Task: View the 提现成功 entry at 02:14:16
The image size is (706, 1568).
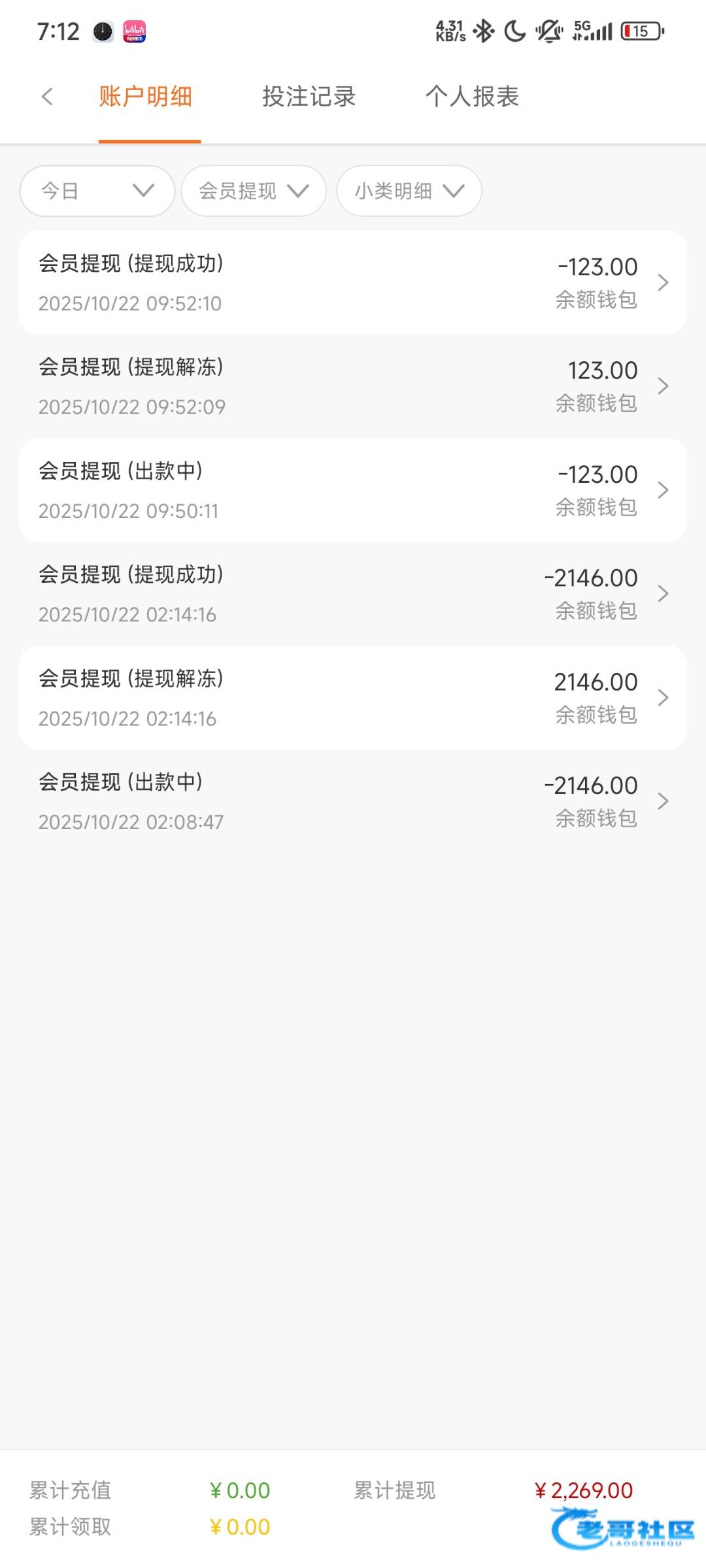Action: click(353, 594)
